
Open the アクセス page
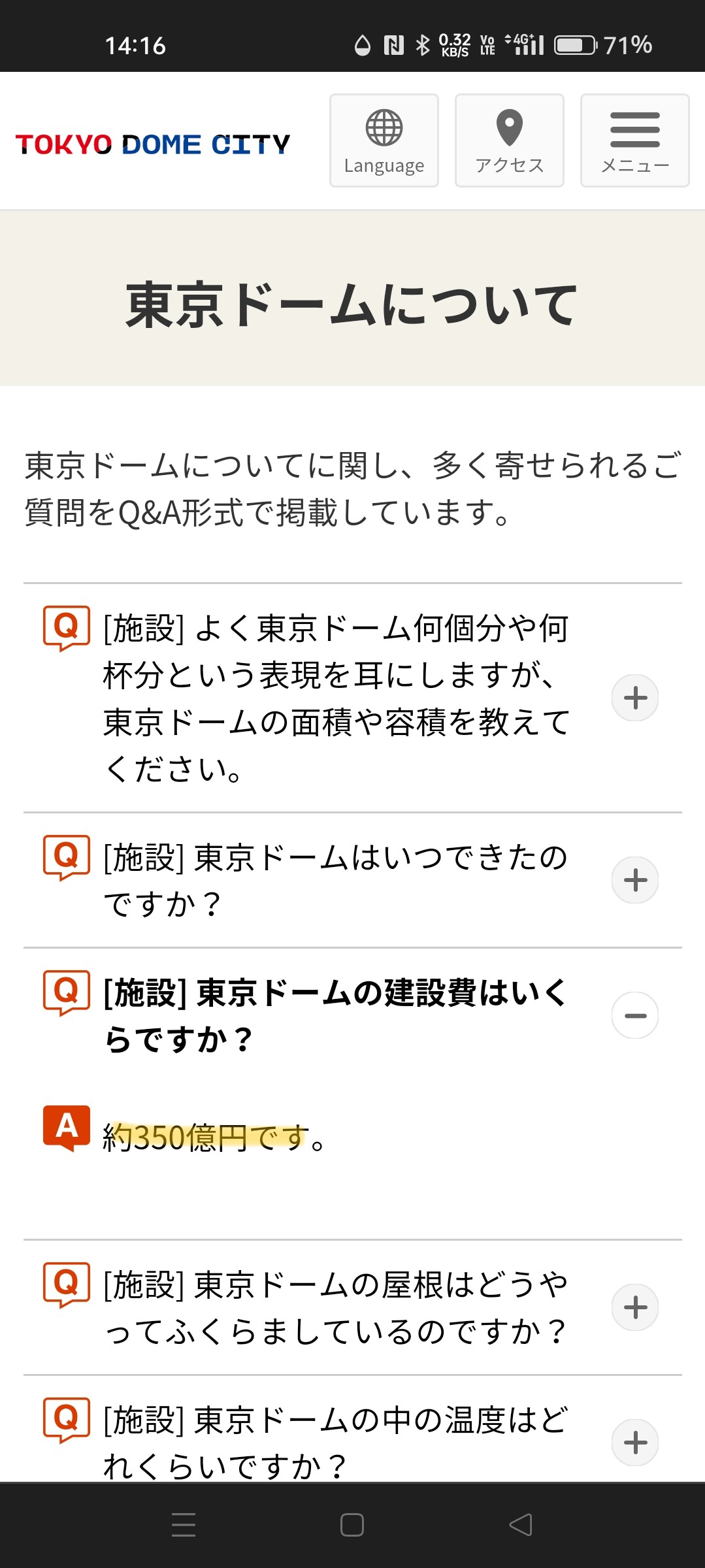pyautogui.click(x=510, y=140)
